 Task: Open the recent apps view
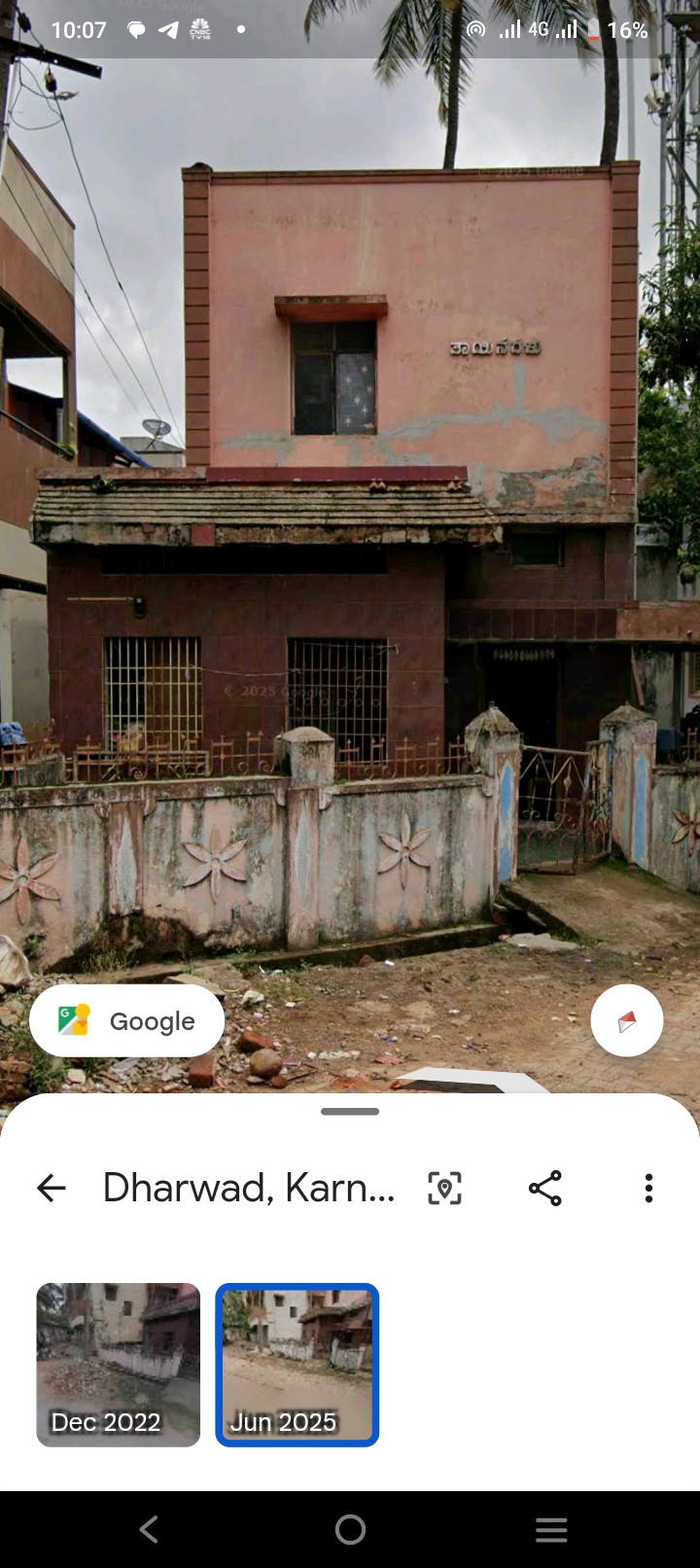[x=551, y=1530]
